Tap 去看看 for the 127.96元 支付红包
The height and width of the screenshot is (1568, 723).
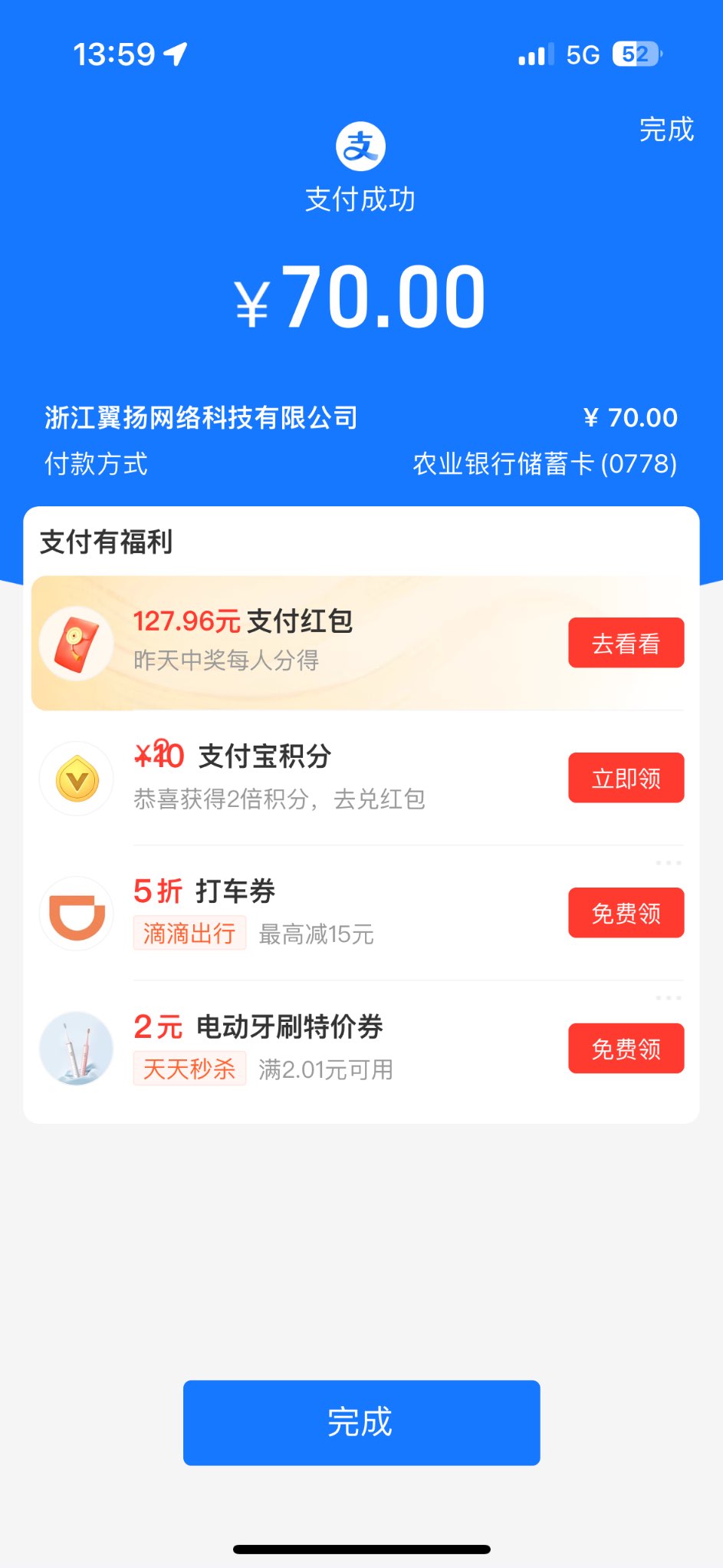(626, 643)
